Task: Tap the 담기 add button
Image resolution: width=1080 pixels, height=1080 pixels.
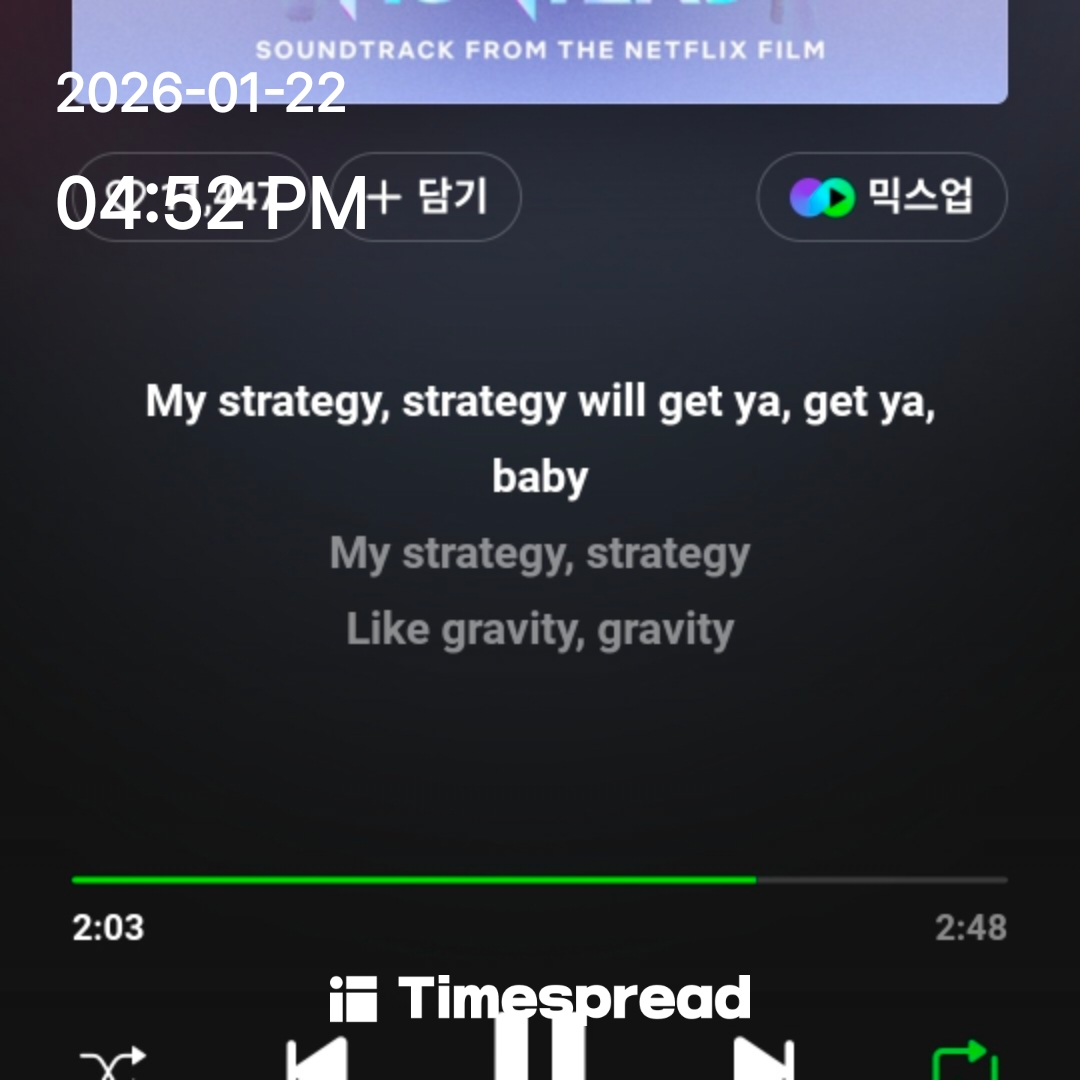Action: pyautogui.click(x=426, y=197)
